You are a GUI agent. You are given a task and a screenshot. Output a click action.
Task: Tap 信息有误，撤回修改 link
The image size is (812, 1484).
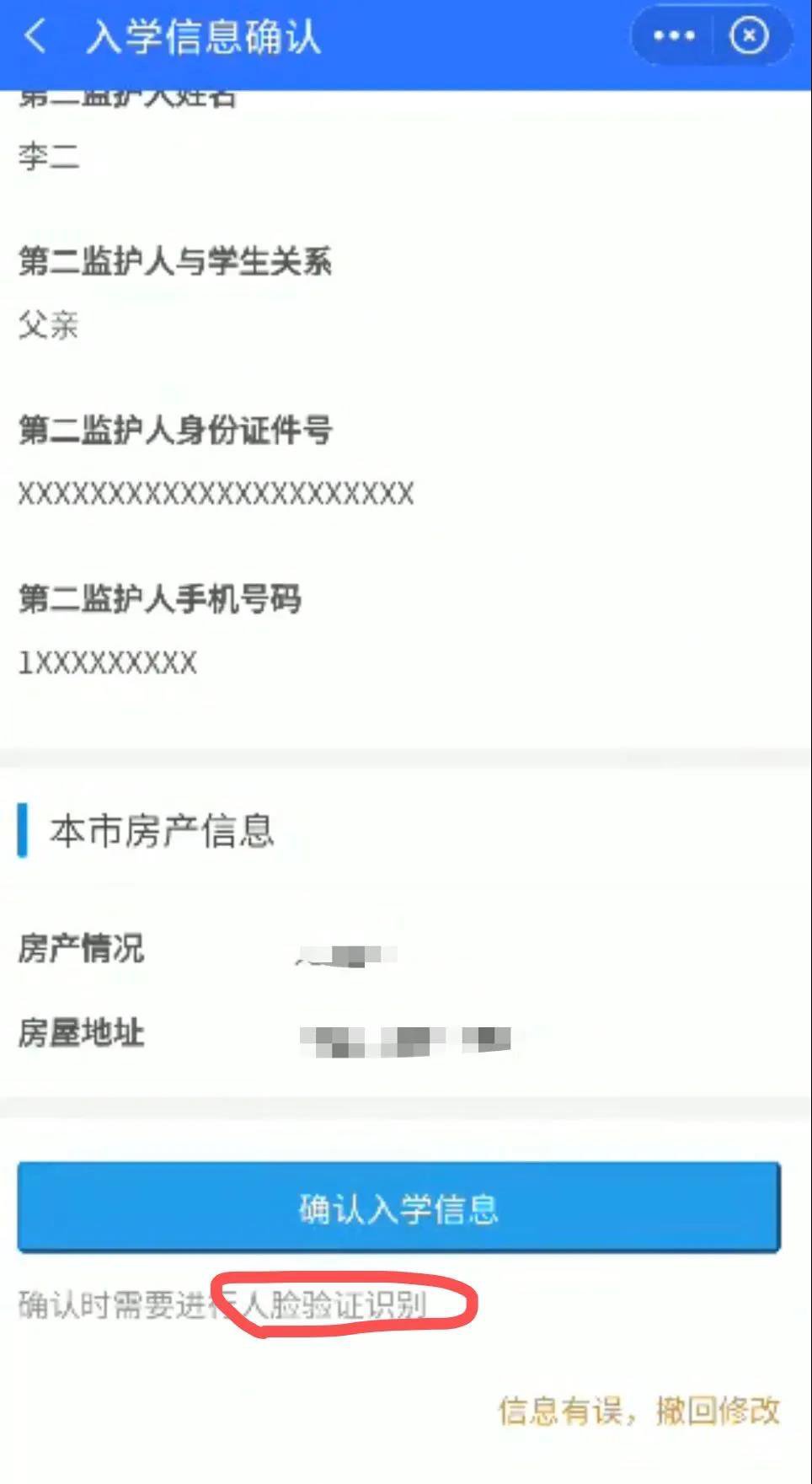638,1410
